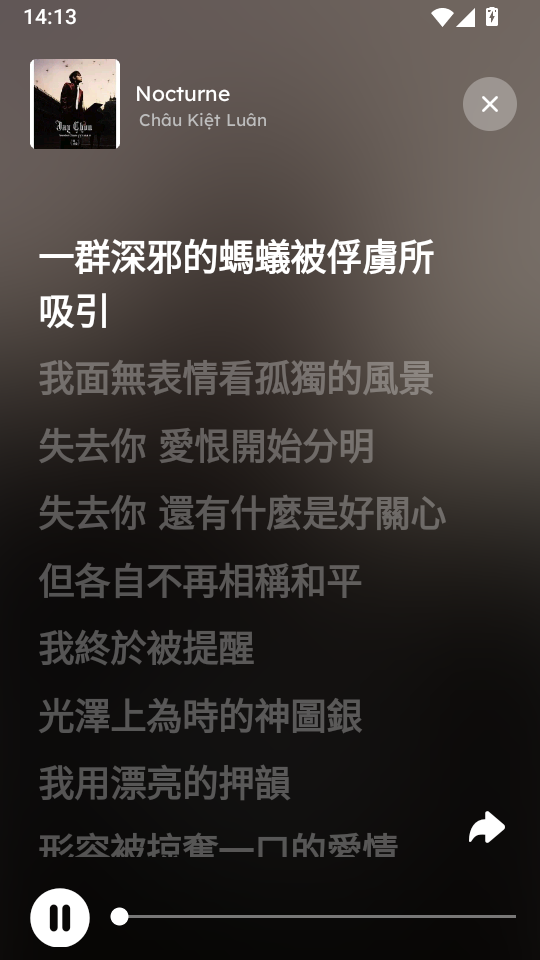
Task: Jump to lyric line 我面無表情看孤獨的風景
Action: point(236,378)
